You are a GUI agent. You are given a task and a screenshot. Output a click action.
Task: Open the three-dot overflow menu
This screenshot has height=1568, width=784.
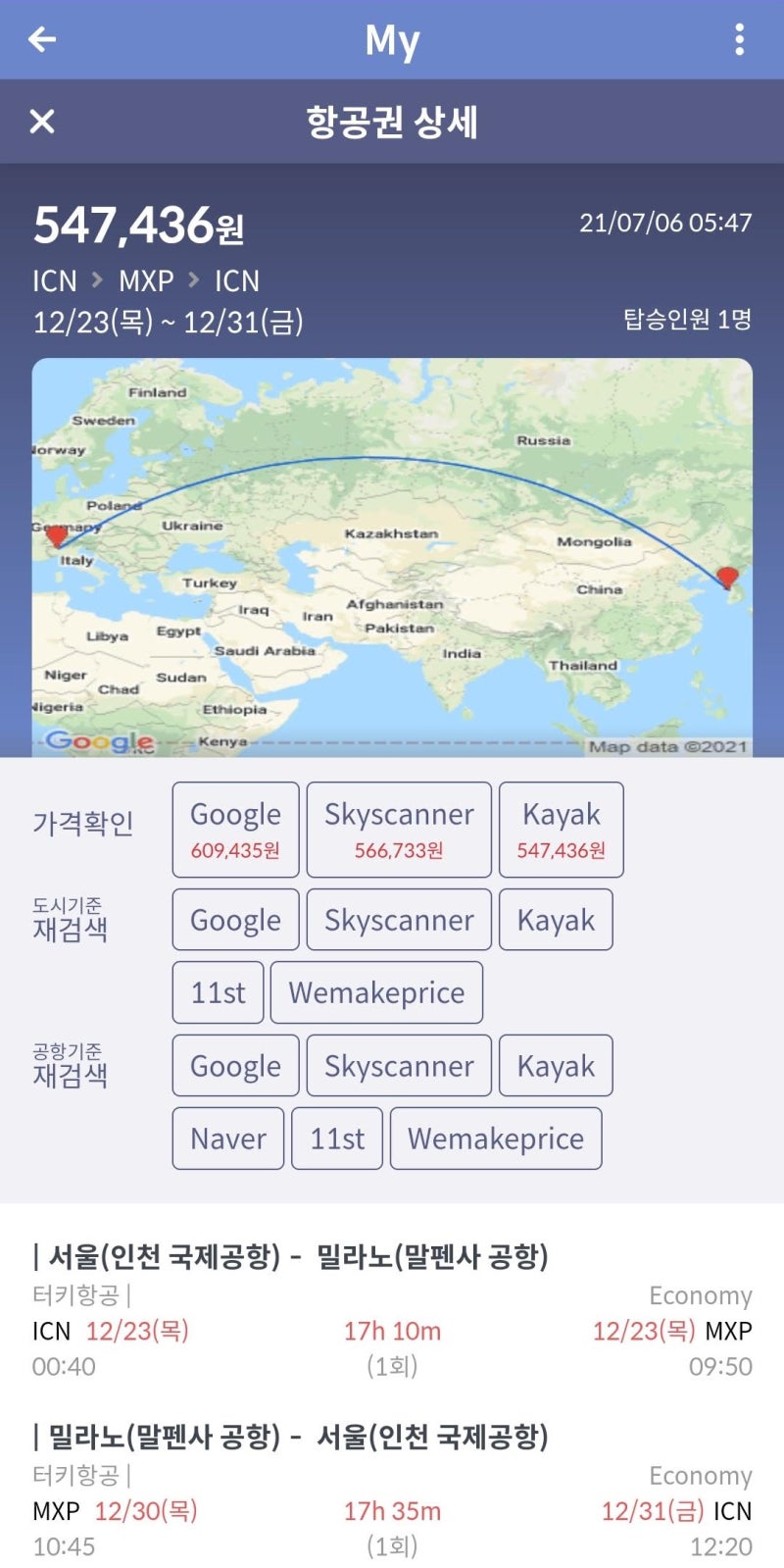[741, 39]
